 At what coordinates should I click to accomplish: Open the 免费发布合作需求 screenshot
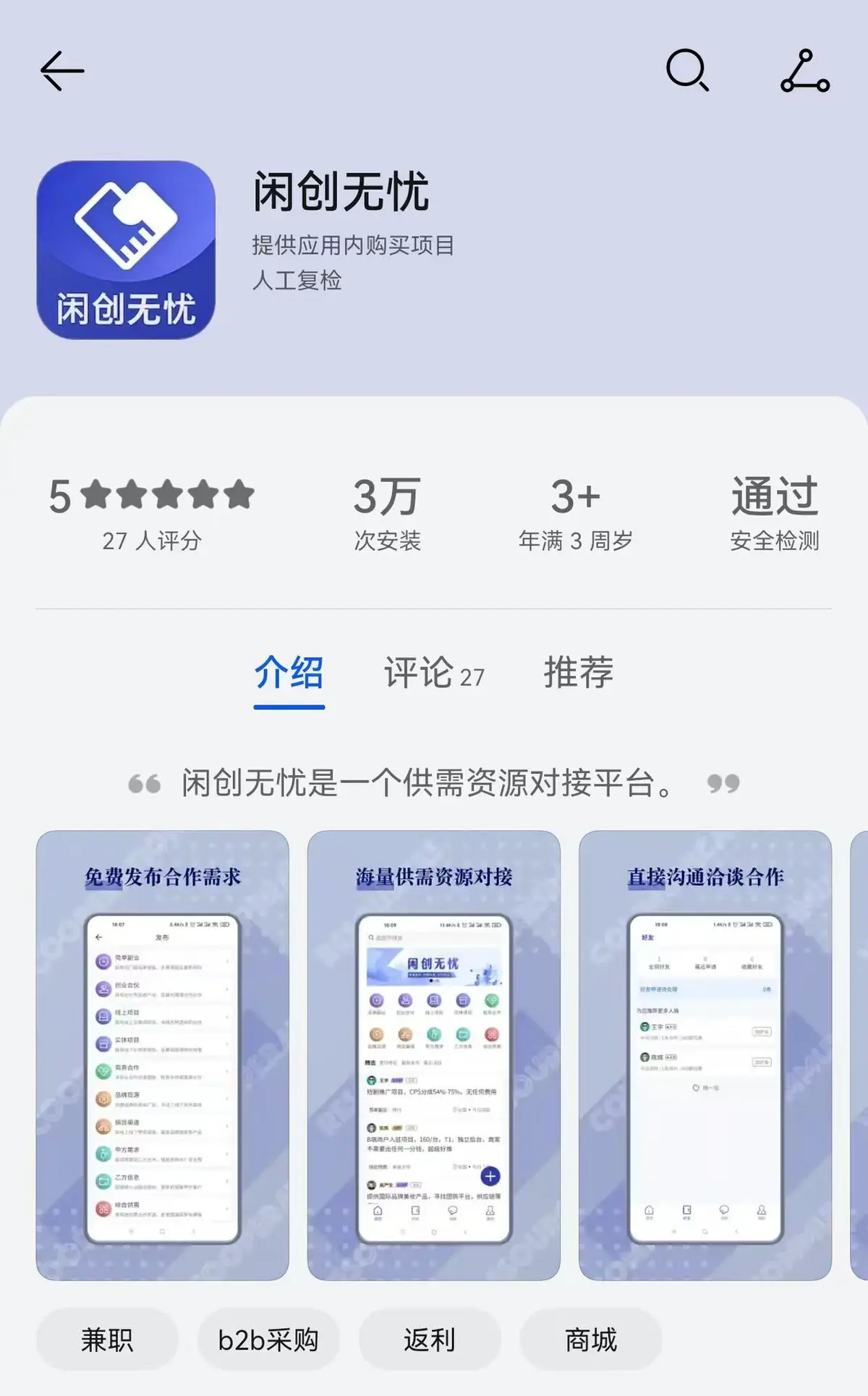(x=163, y=1055)
